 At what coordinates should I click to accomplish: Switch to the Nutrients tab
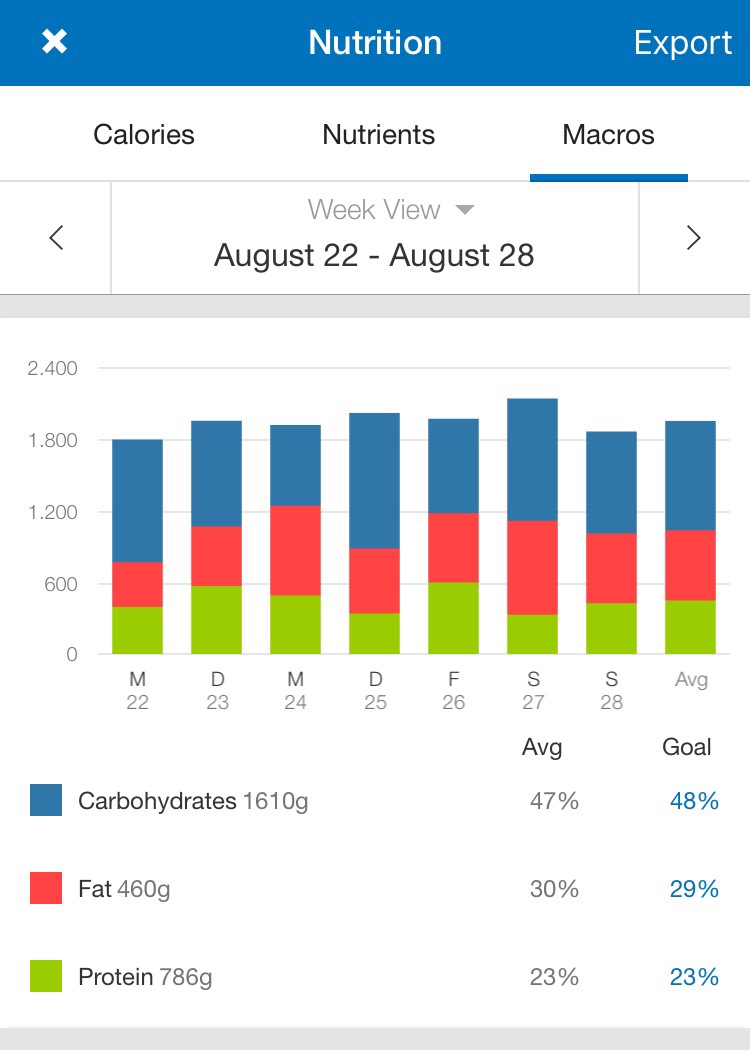pyautogui.click(x=378, y=135)
